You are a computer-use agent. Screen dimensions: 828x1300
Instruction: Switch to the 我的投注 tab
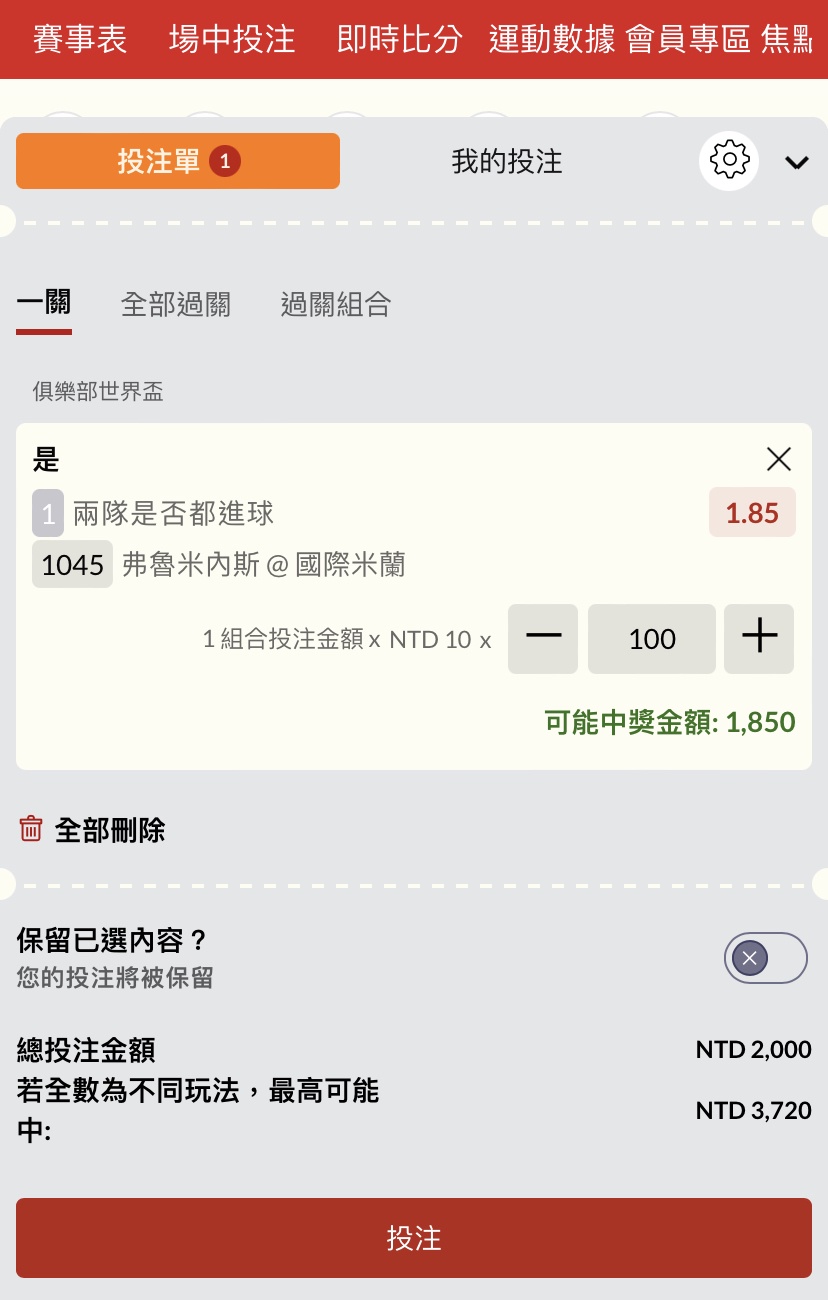pyautogui.click(x=507, y=161)
